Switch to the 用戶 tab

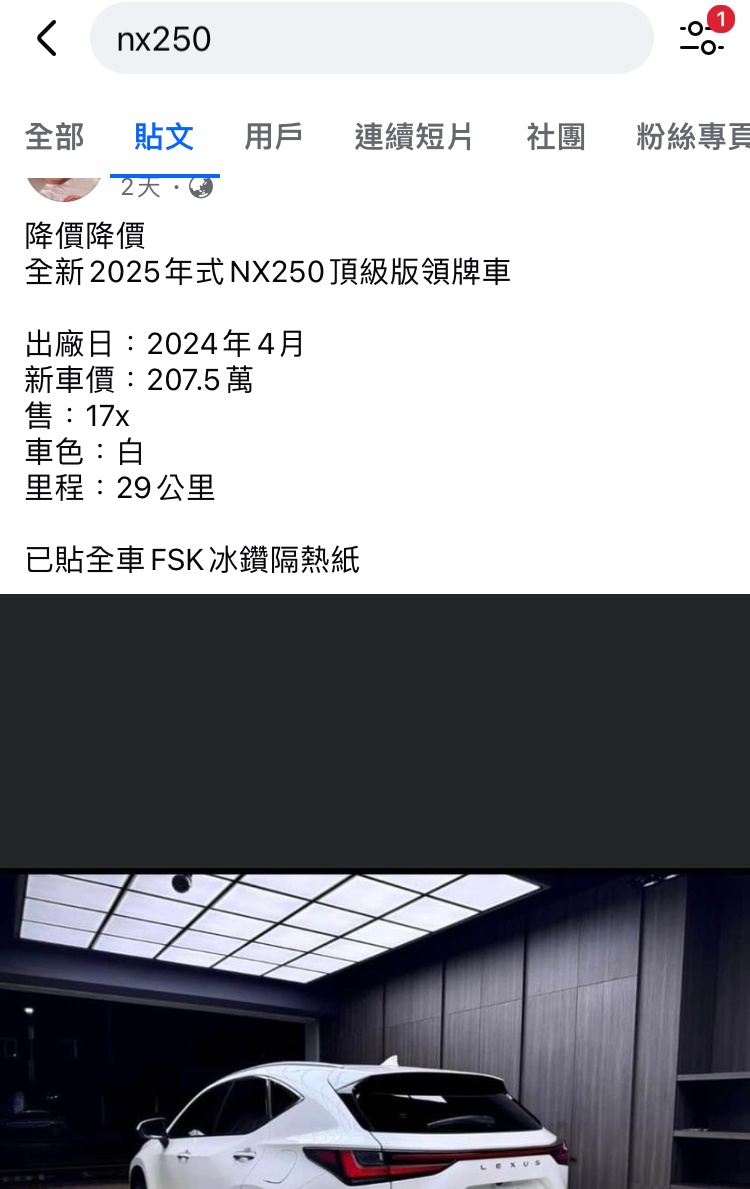[x=273, y=137]
